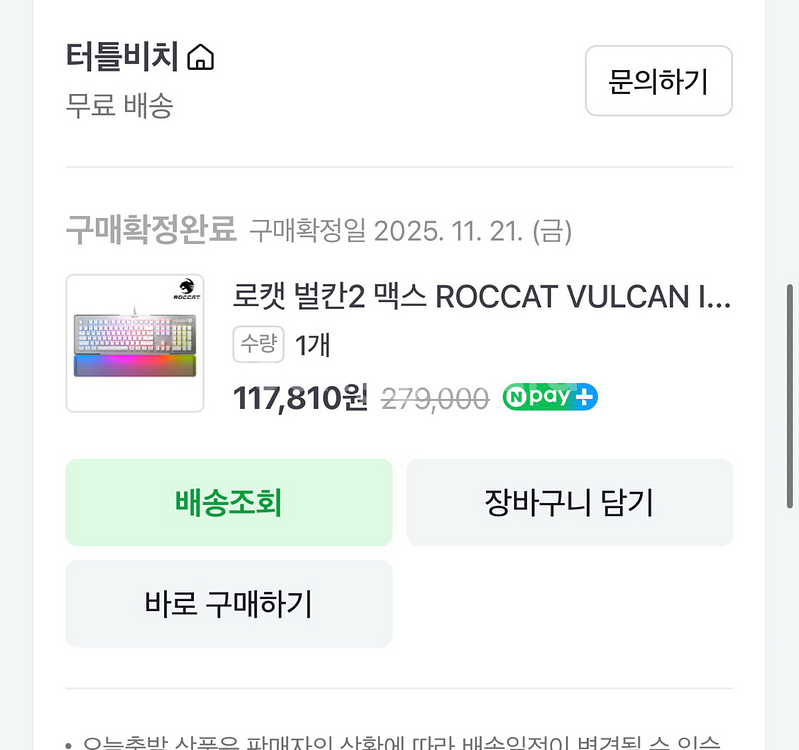
Task: Open the 로캣 벌칸2 맥스 product title
Action: coord(481,296)
